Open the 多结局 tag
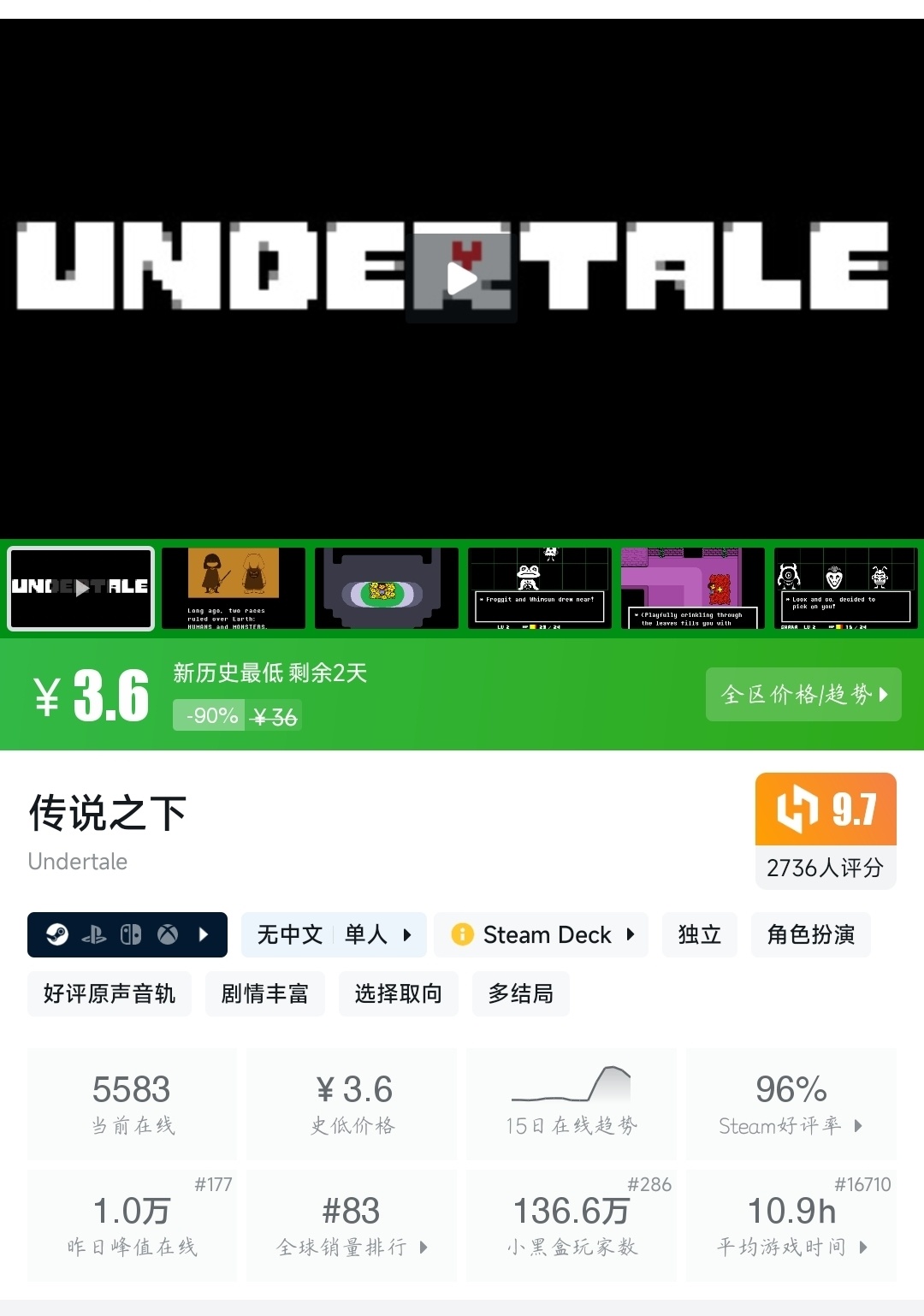This screenshot has height=1316, width=924. click(x=521, y=993)
